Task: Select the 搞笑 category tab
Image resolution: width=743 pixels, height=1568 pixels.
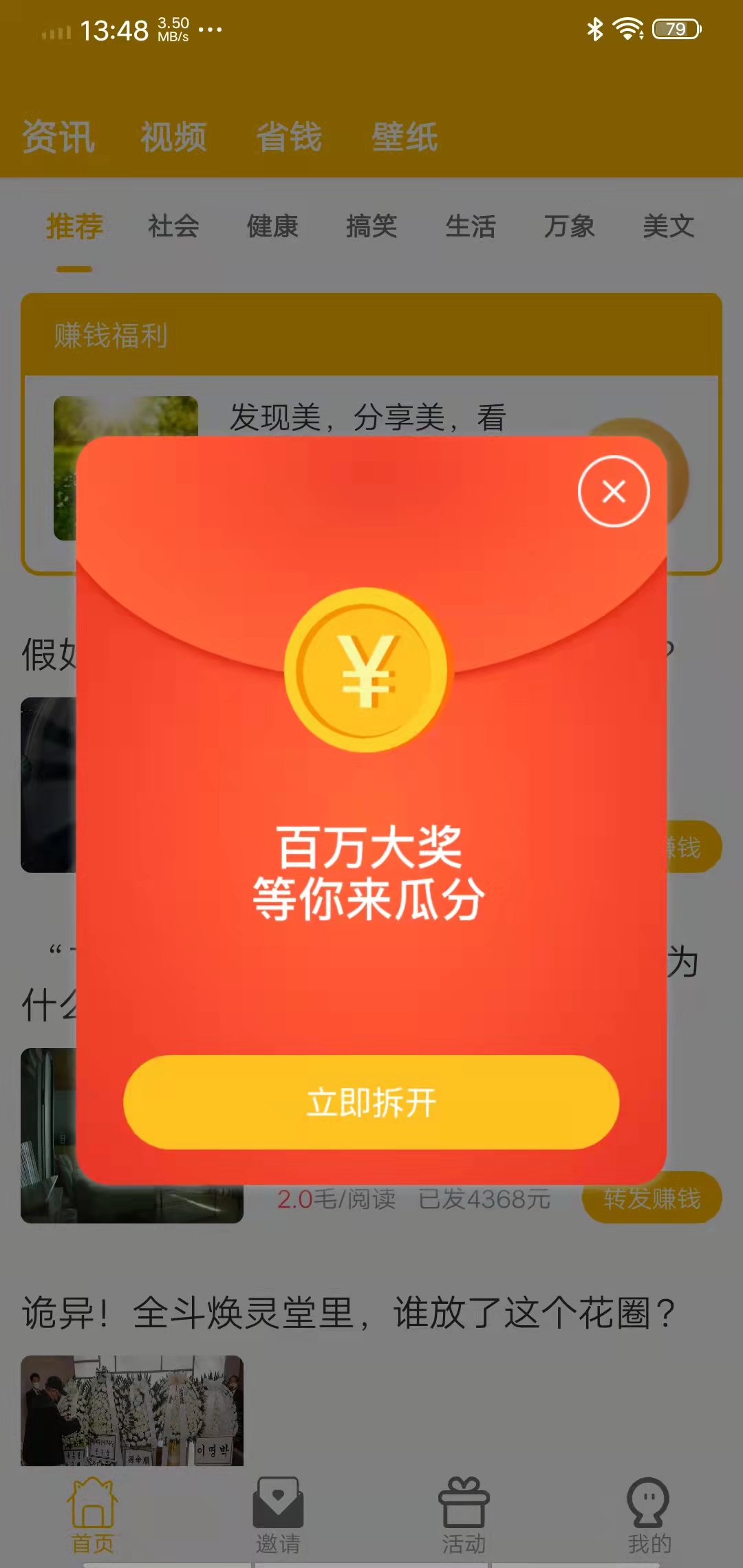Action: tap(371, 227)
